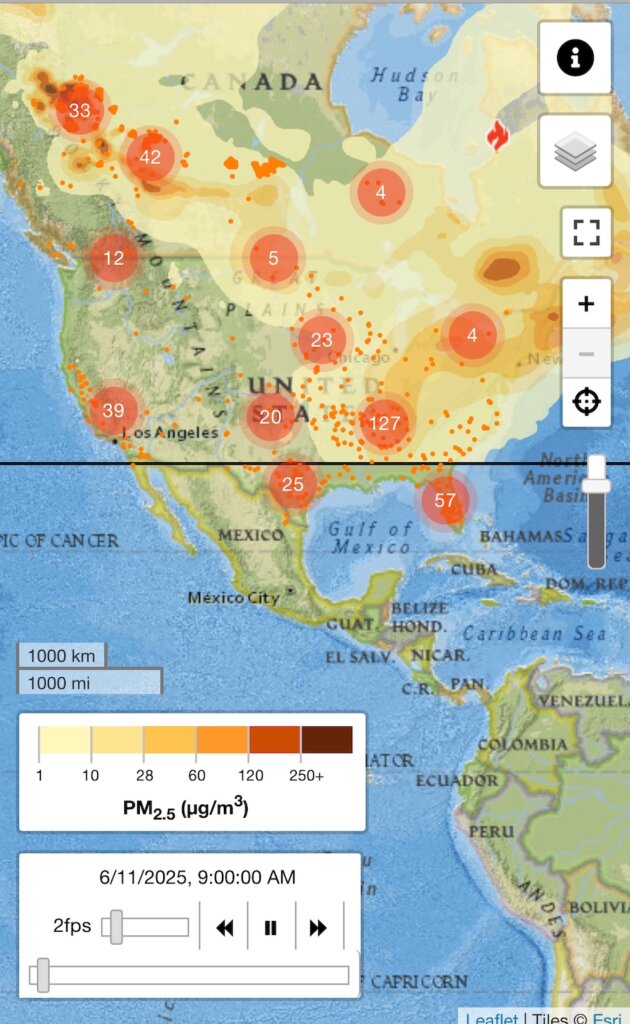
Task: Enter fullscreen map view
Action: [x=586, y=233]
